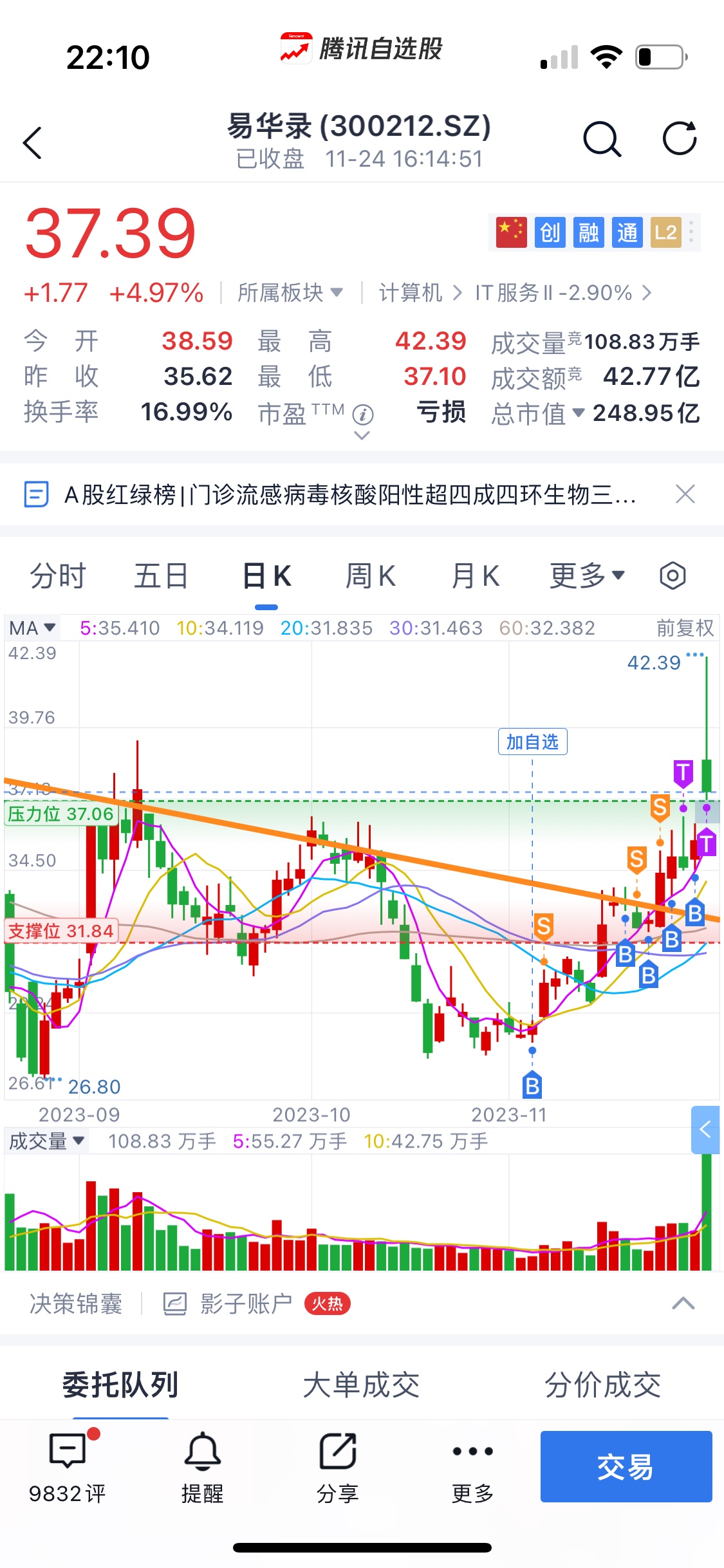The height and width of the screenshot is (1568, 724).
Task: Tap the 加自选 label on chart
Action: pos(532,742)
